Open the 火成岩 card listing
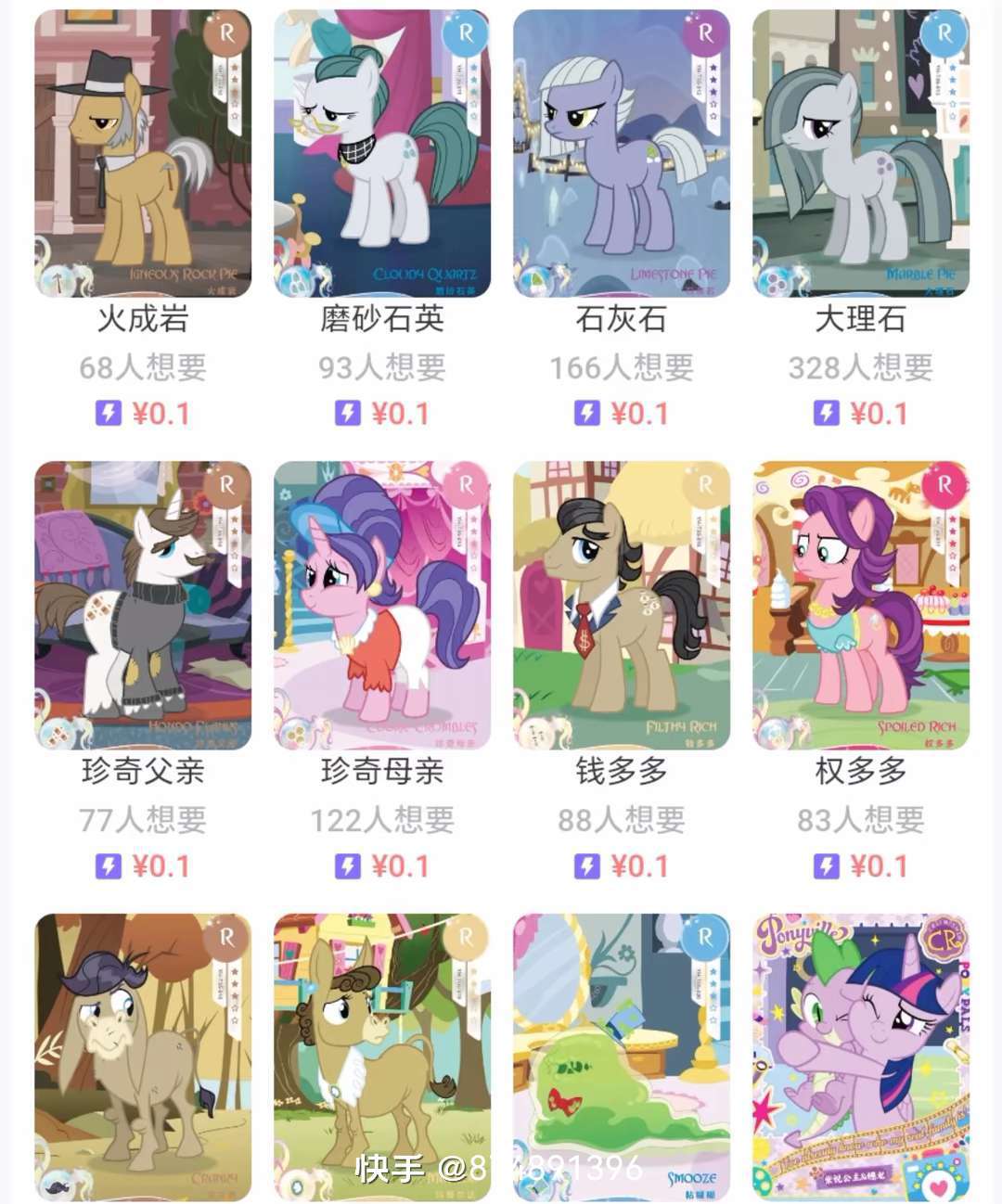 coord(143,154)
